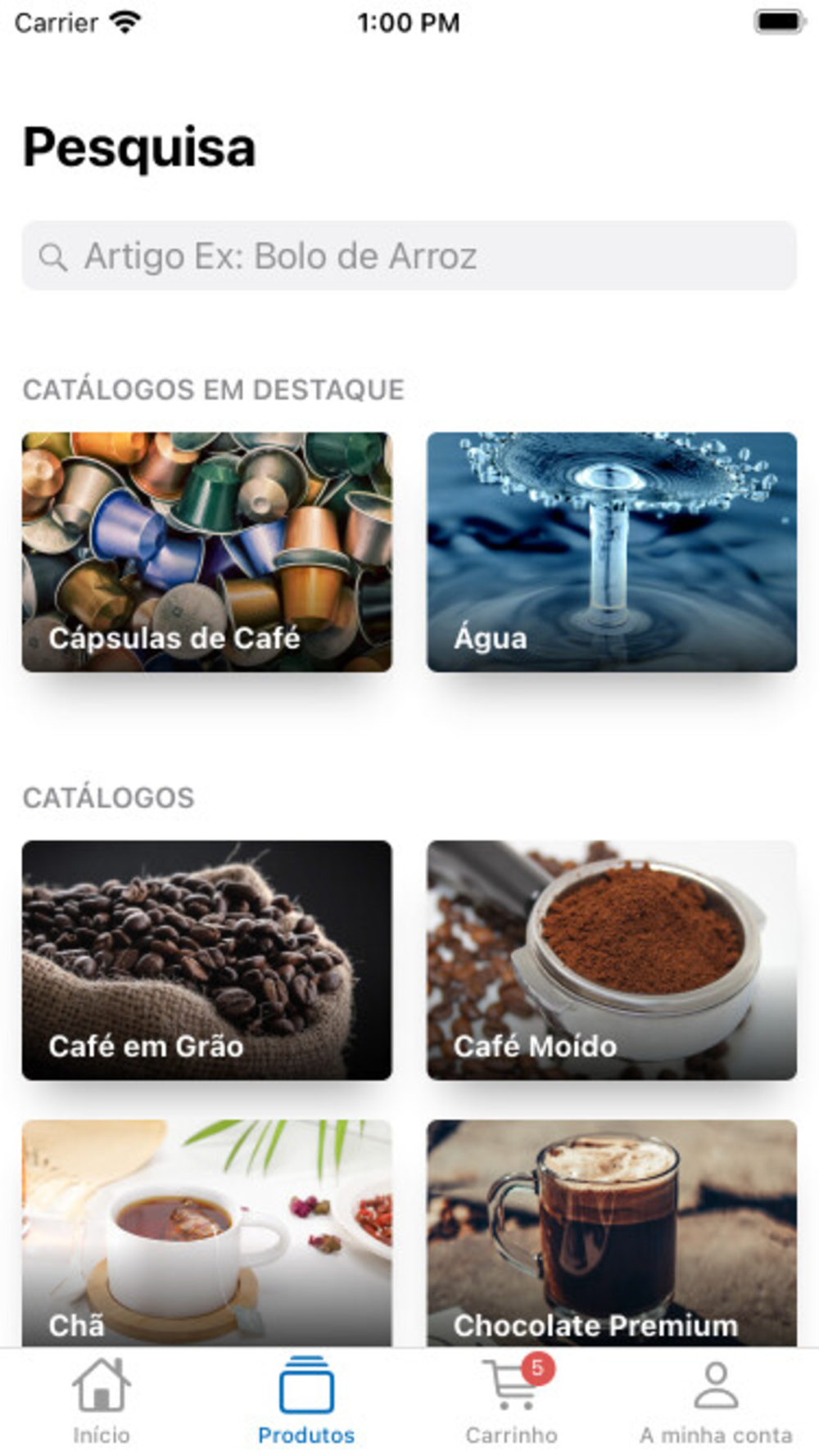Go to the Início tab

[x=102, y=1400]
